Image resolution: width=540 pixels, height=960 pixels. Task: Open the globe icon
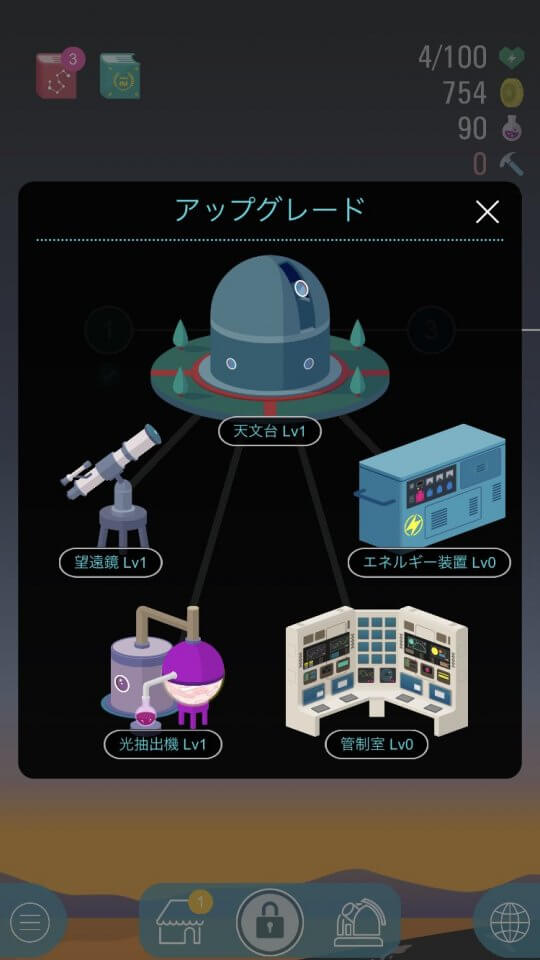pos(509,923)
